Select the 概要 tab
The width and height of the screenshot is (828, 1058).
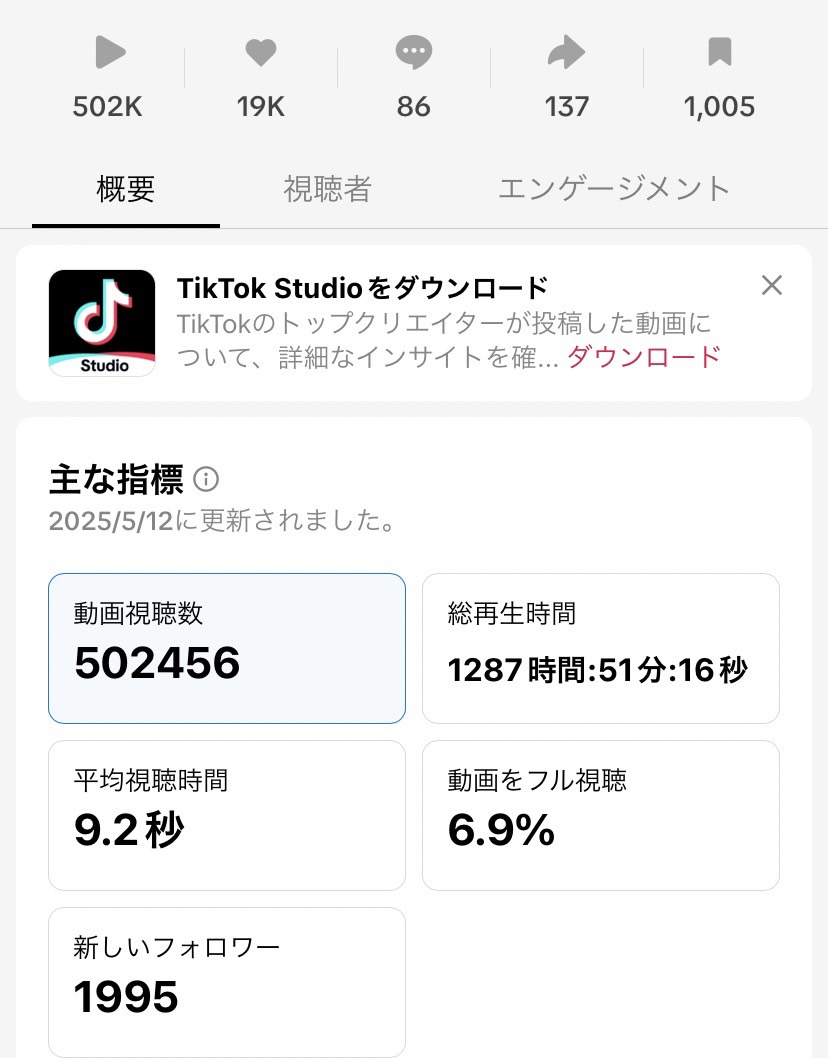click(126, 189)
